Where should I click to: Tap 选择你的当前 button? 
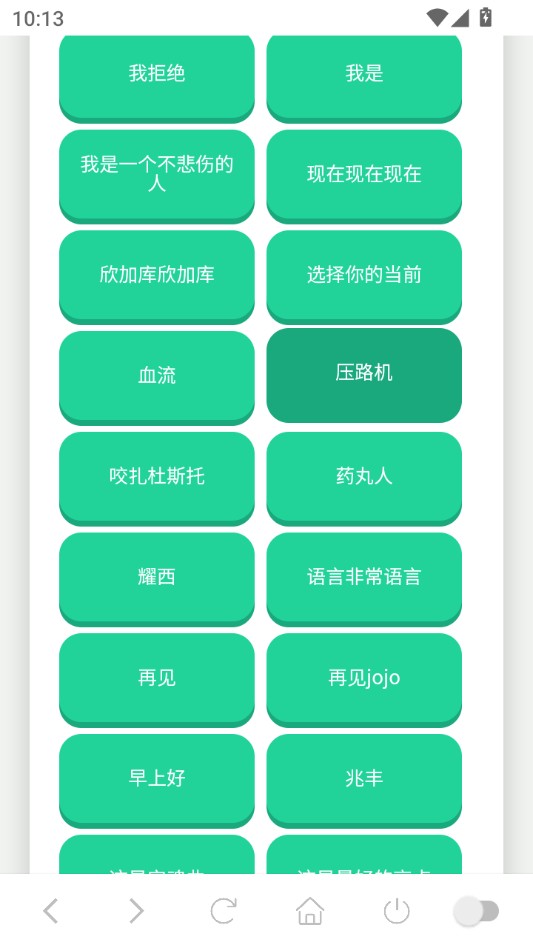pos(364,277)
